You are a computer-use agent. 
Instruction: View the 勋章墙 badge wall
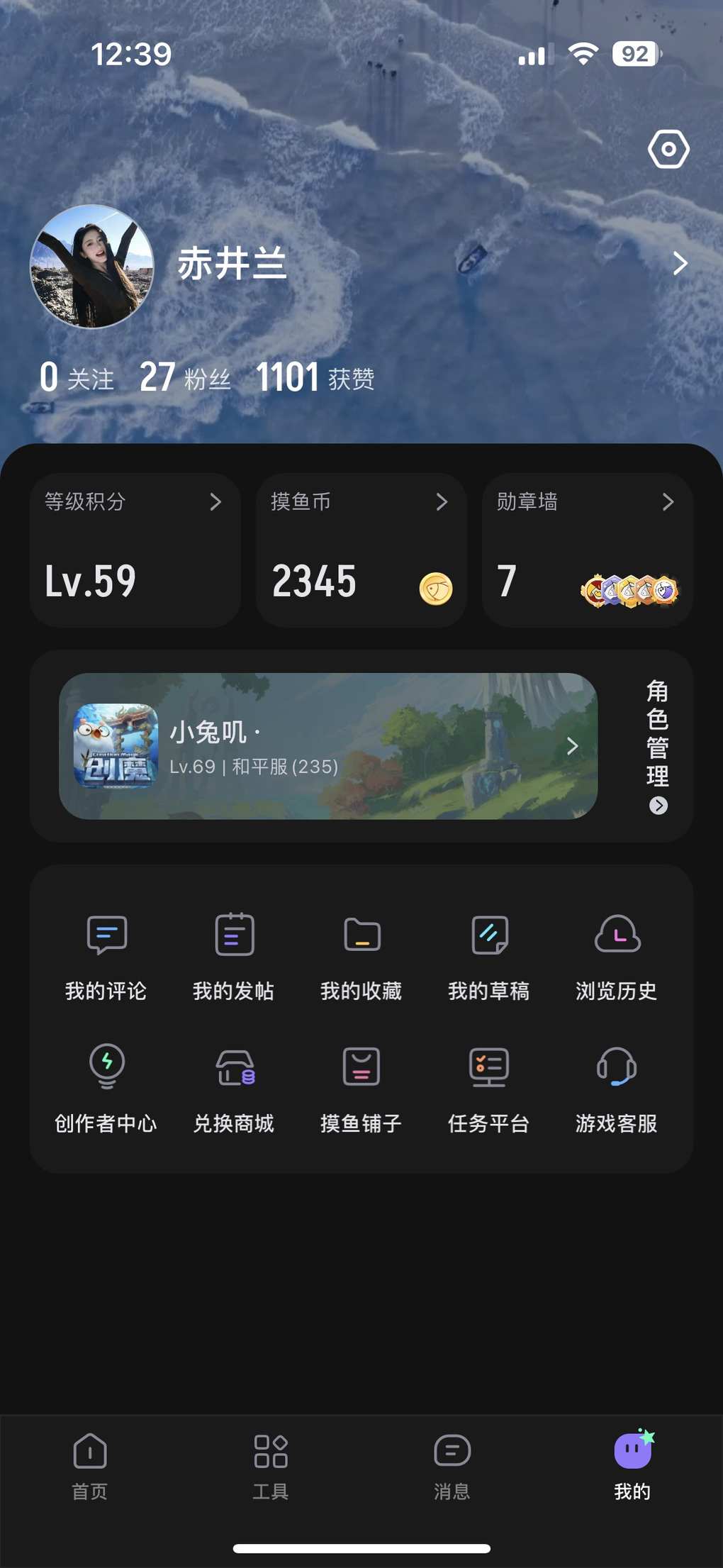coord(587,550)
